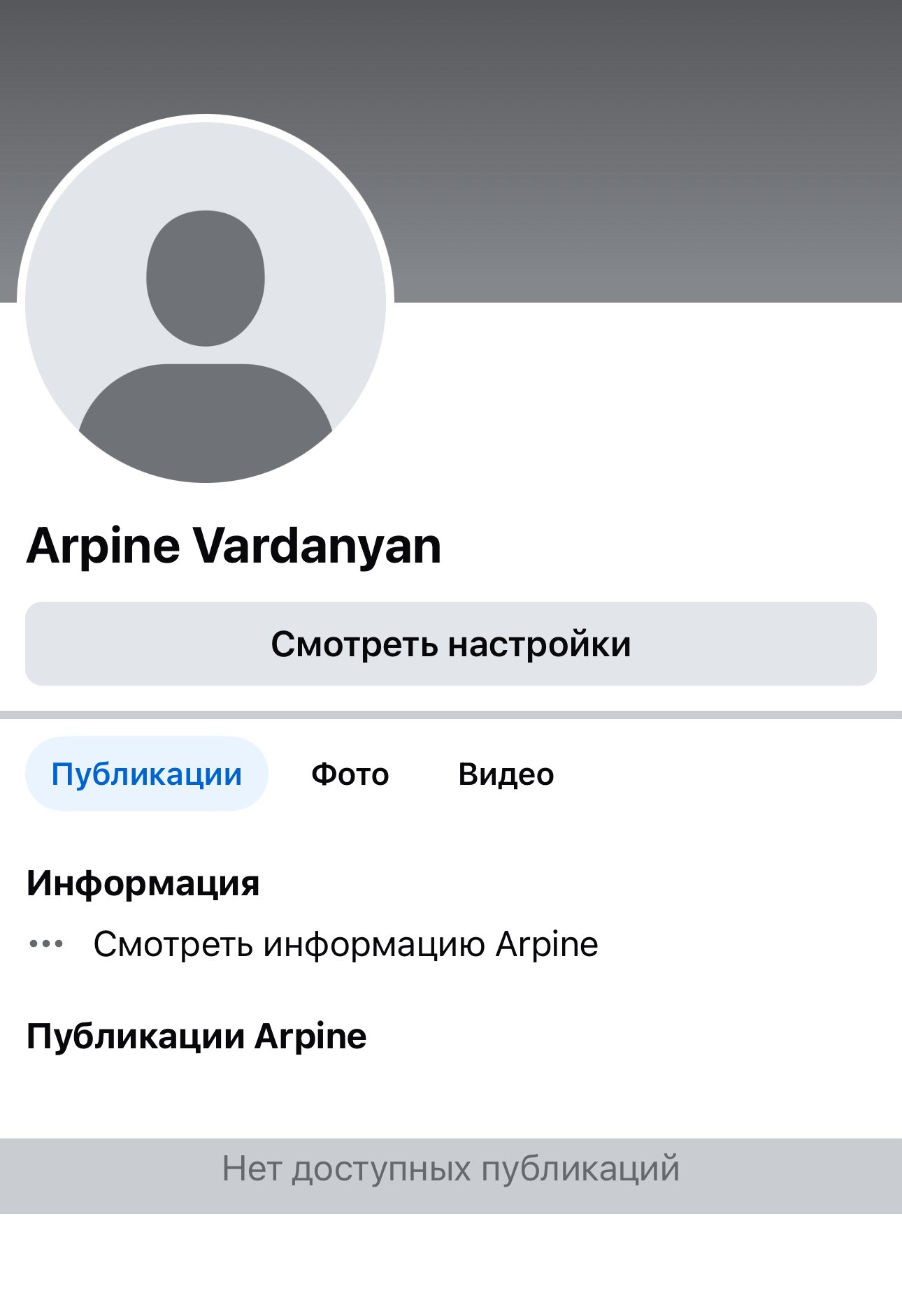Open «Смотреть информацию Arpine» row
Screen dimensions: 902x1316
tap(345, 944)
